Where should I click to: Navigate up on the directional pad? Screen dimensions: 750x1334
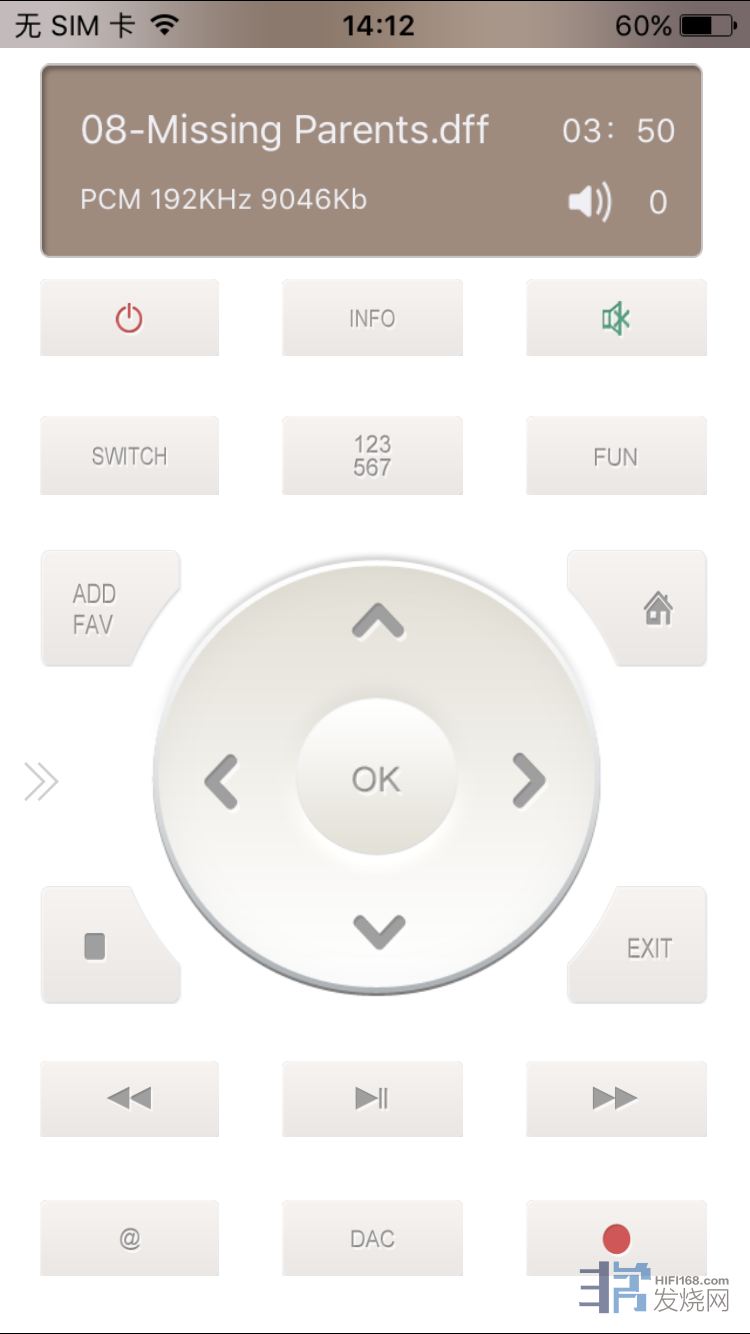(x=378, y=623)
